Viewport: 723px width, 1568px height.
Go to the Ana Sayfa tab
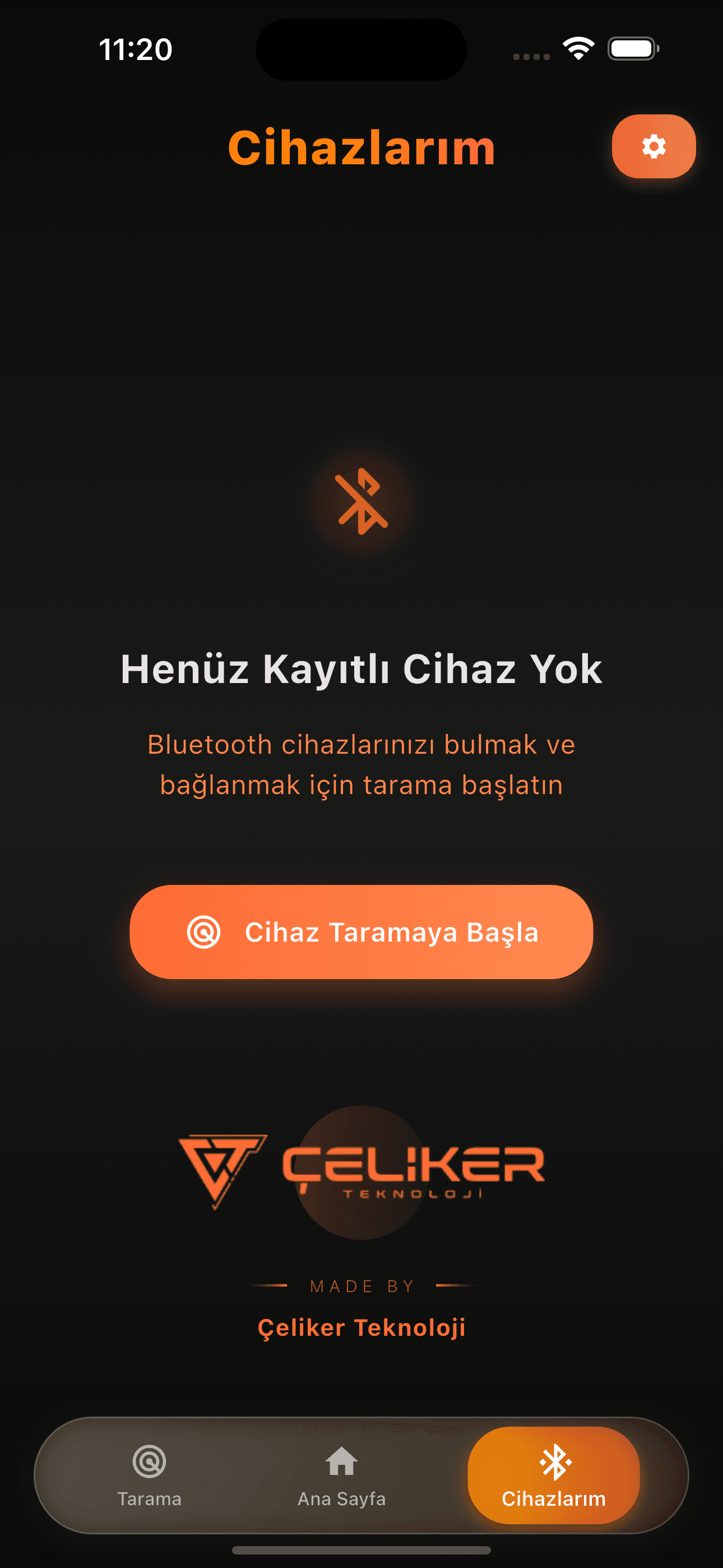pyautogui.click(x=341, y=1475)
